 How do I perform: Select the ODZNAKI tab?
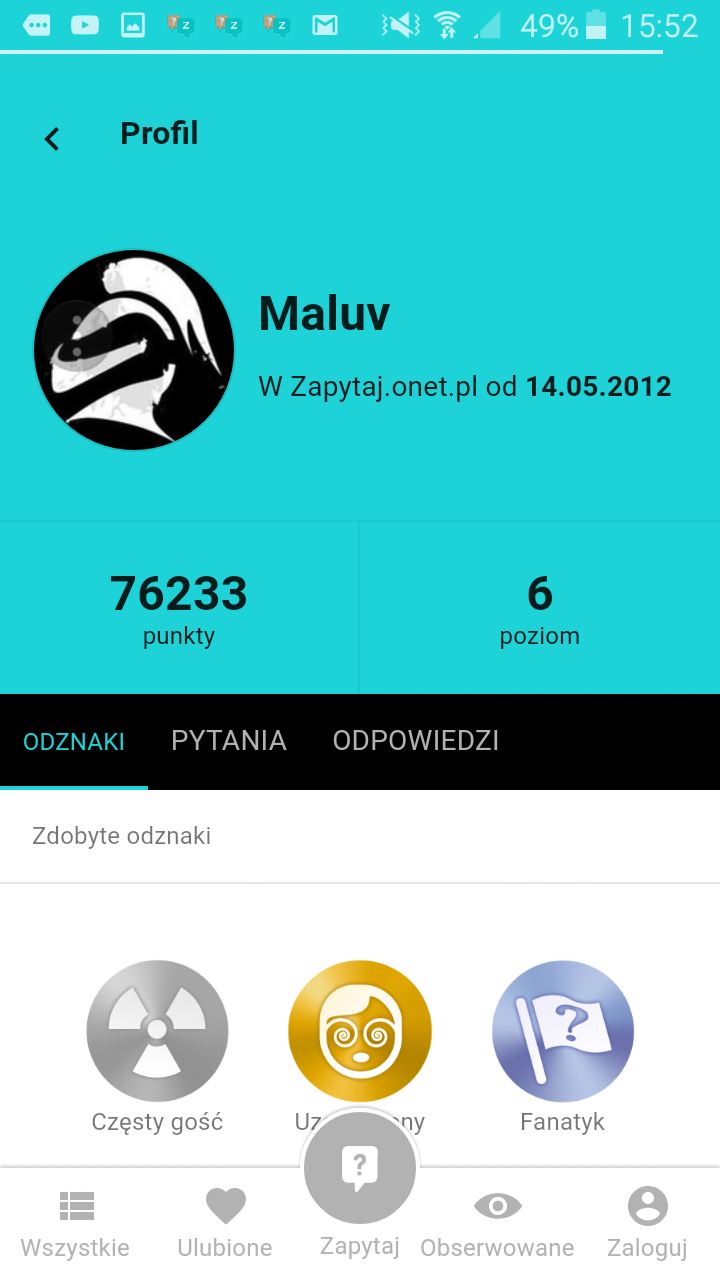(x=74, y=741)
